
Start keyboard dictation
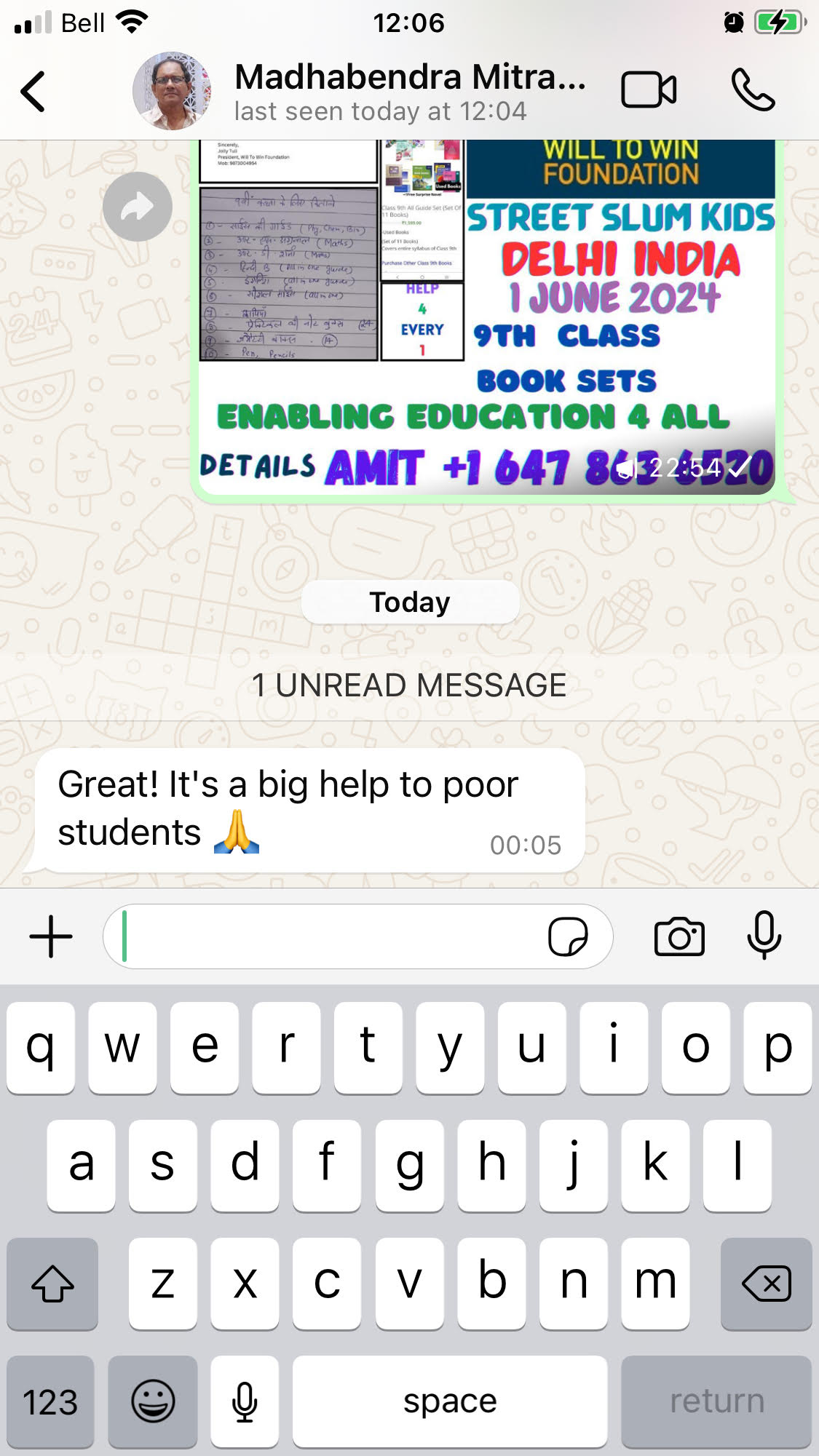[245, 1401]
